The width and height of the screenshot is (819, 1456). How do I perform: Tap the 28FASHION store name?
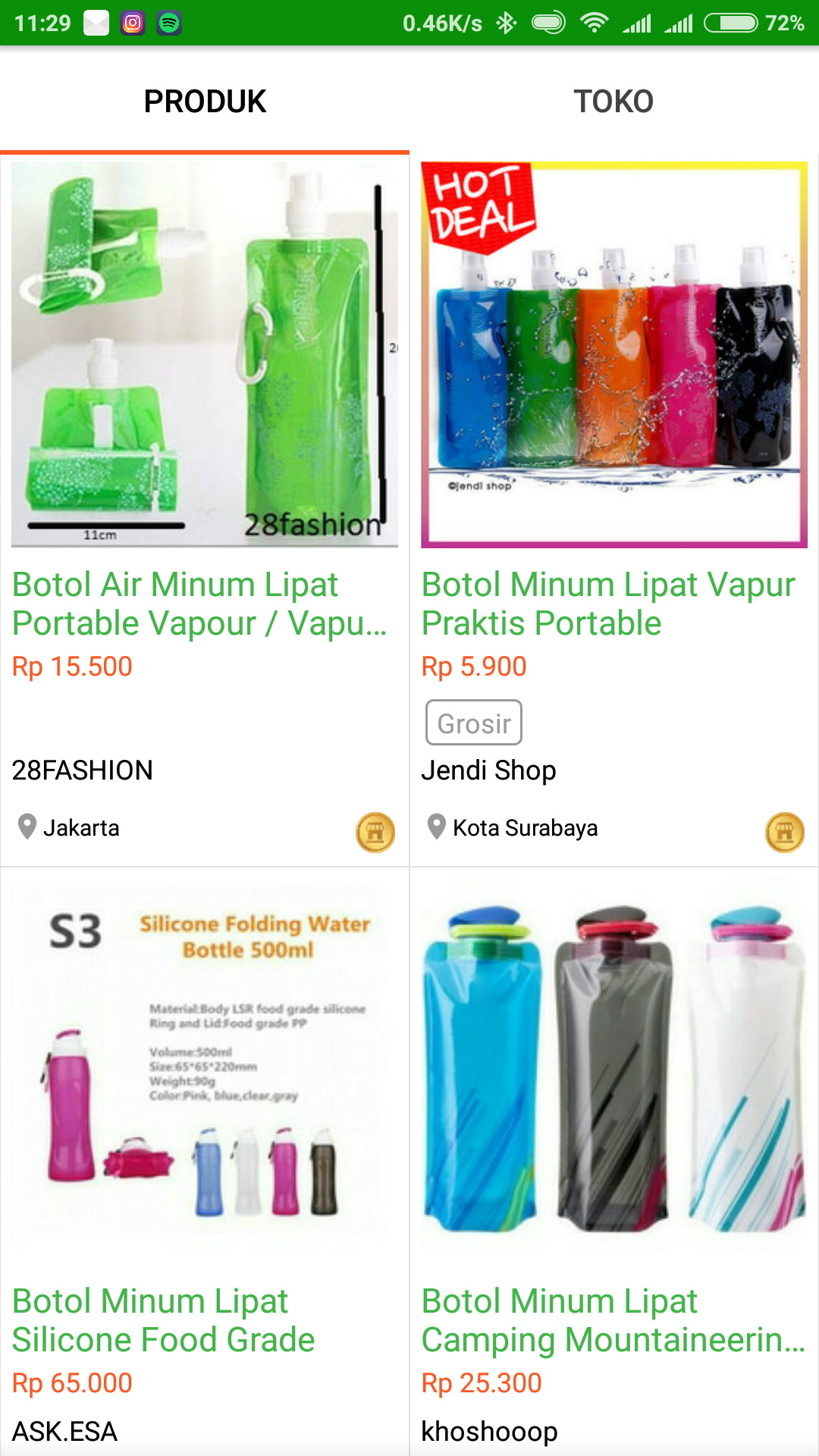pos(83,770)
